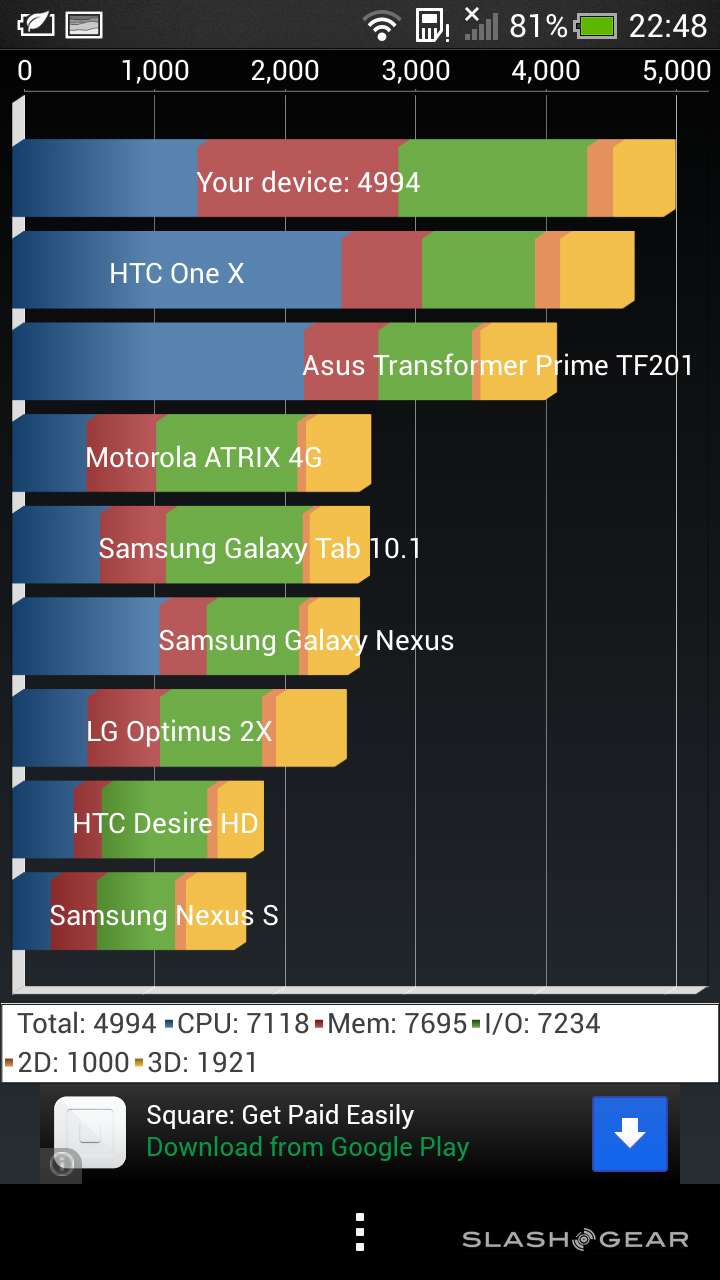The image size is (720, 1280).
Task: Open the three-dot overflow menu
Action: tap(360, 1232)
